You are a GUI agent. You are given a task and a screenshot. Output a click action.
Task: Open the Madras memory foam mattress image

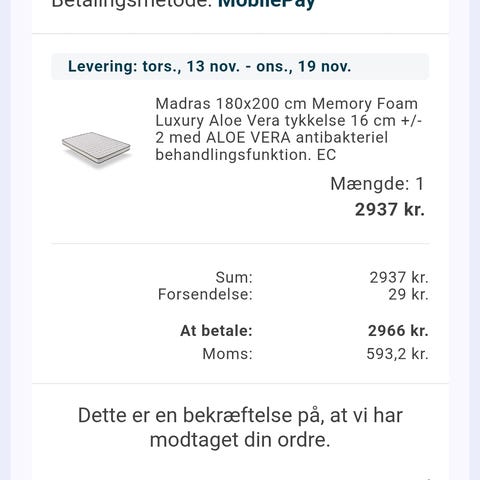click(96, 148)
